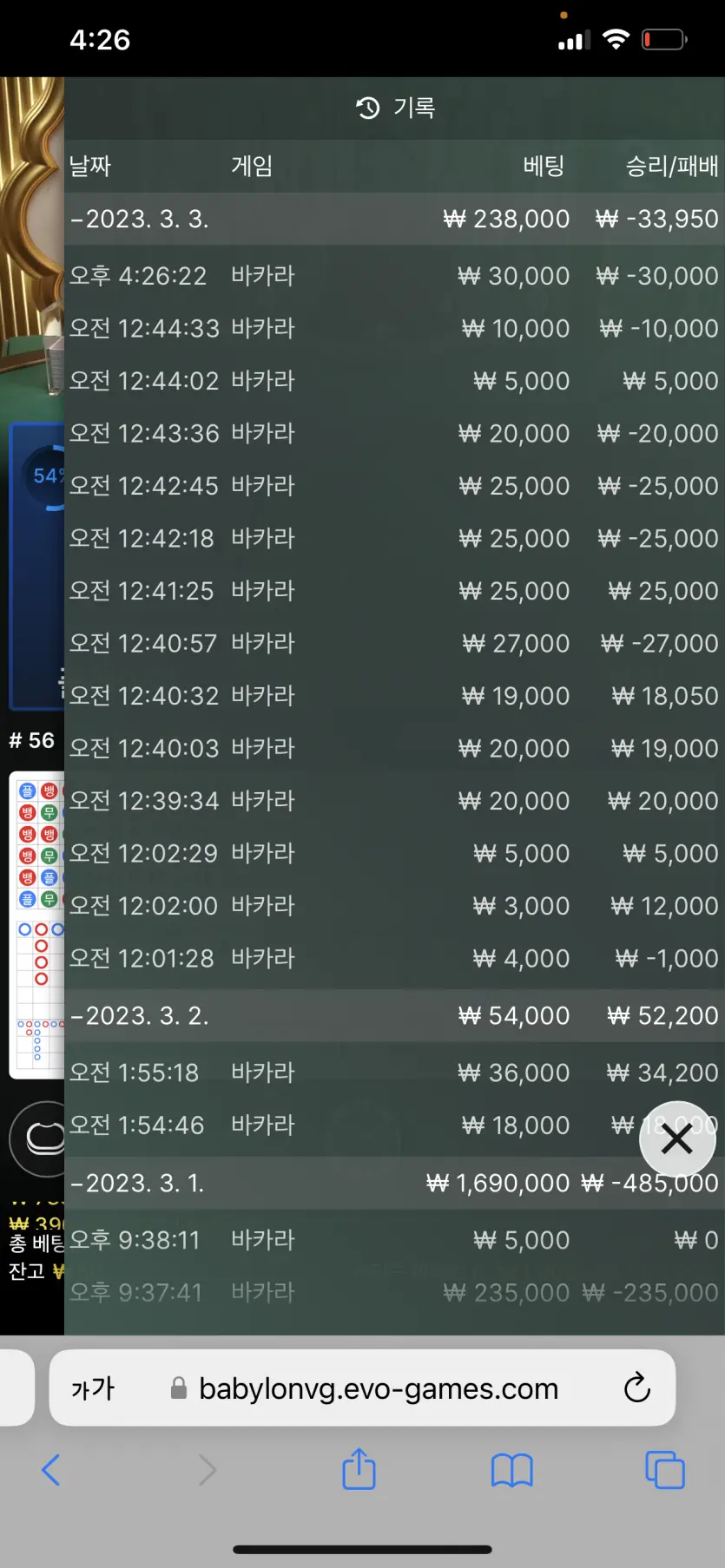
Task: Go back to the previous page
Action: pos(51,1470)
